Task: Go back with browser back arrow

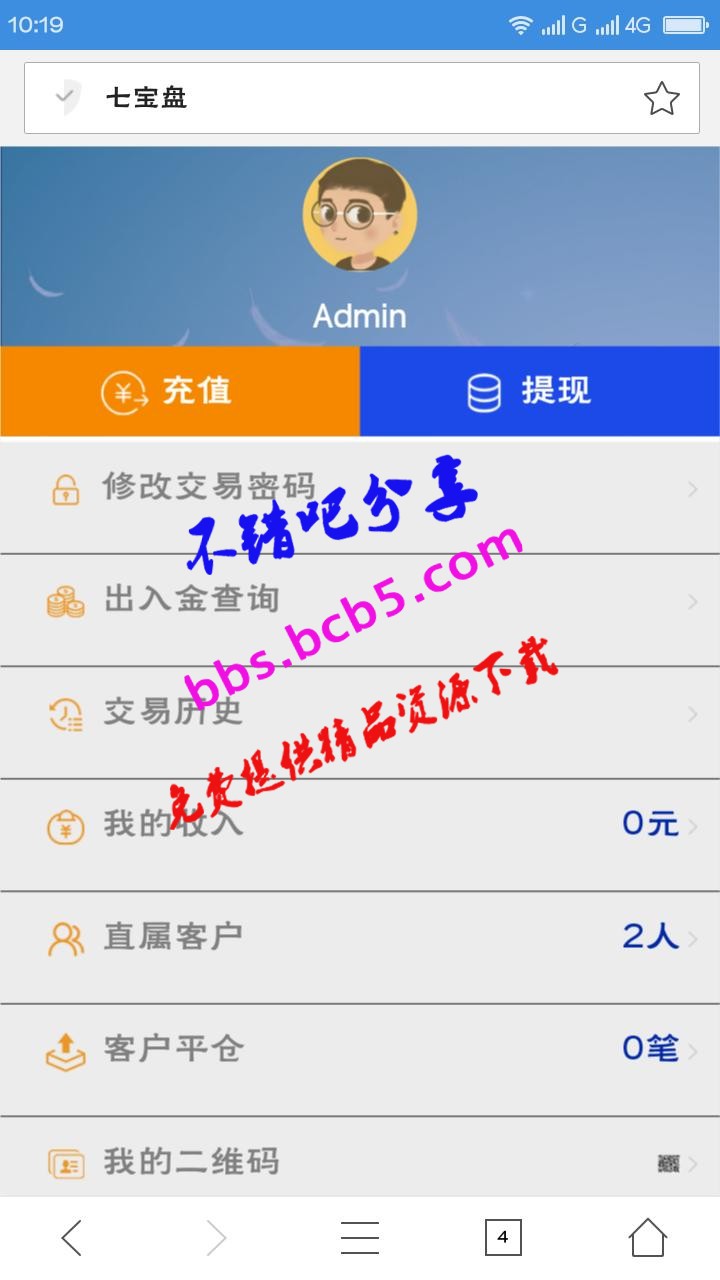Action: tap(72, 1238)
